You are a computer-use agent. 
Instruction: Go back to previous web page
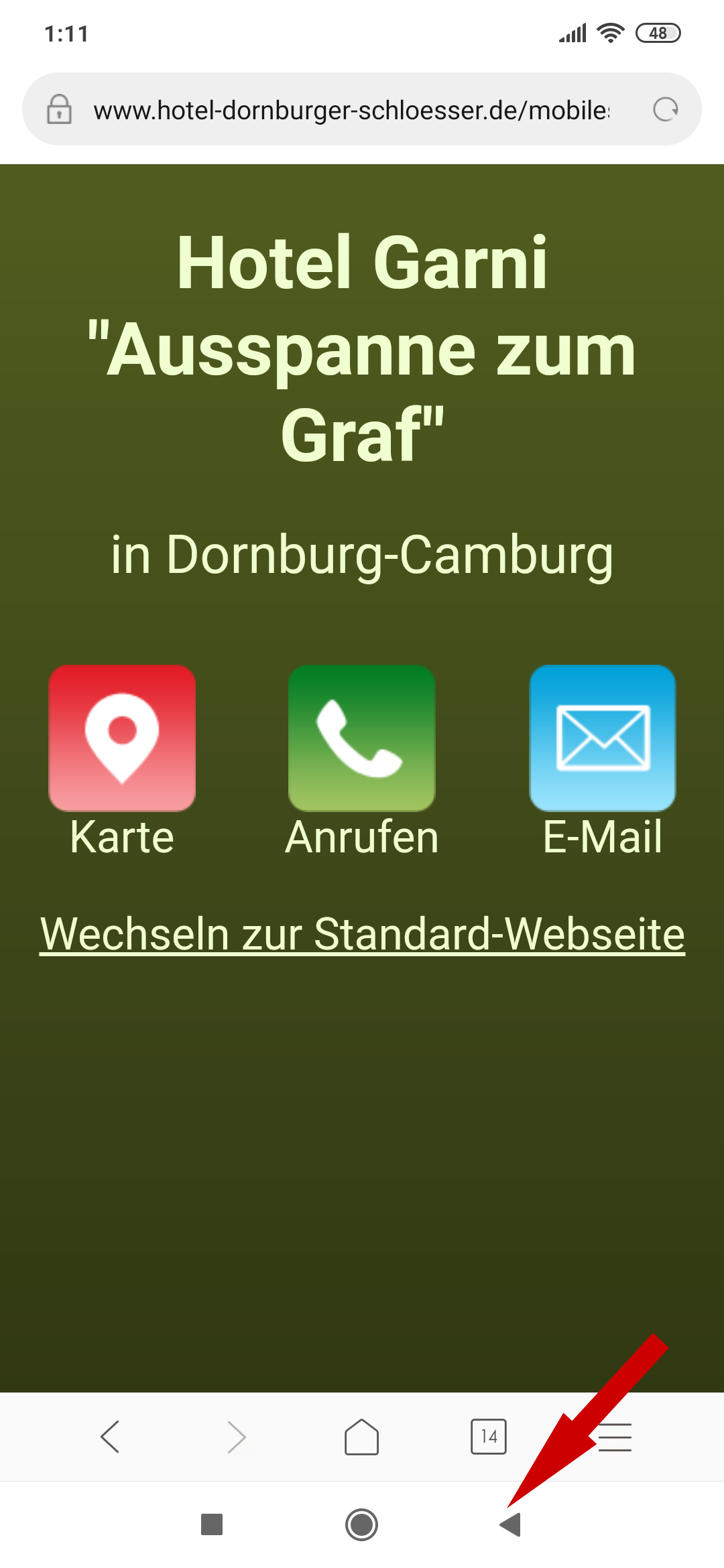pos(110,1437)
